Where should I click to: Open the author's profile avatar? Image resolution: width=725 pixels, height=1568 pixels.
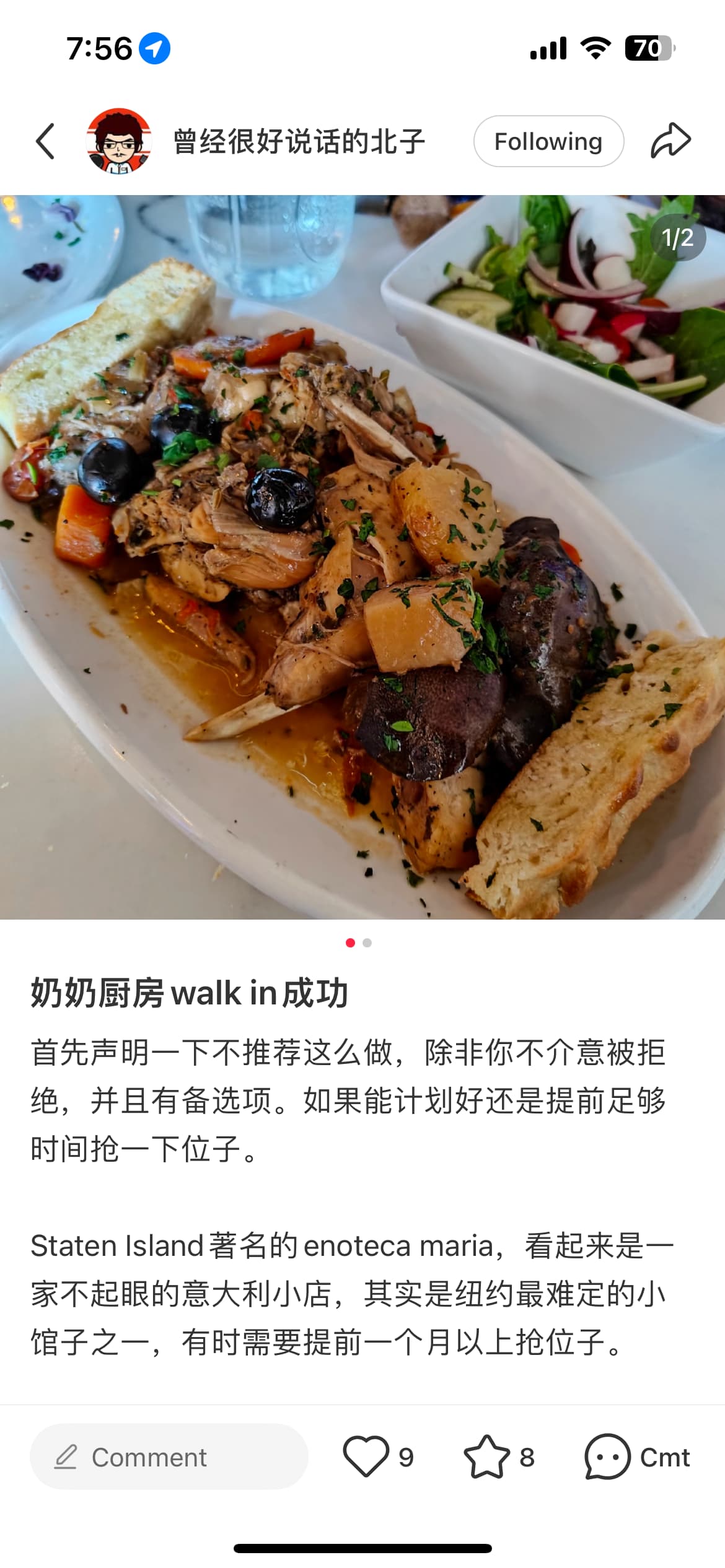[119, 141]
